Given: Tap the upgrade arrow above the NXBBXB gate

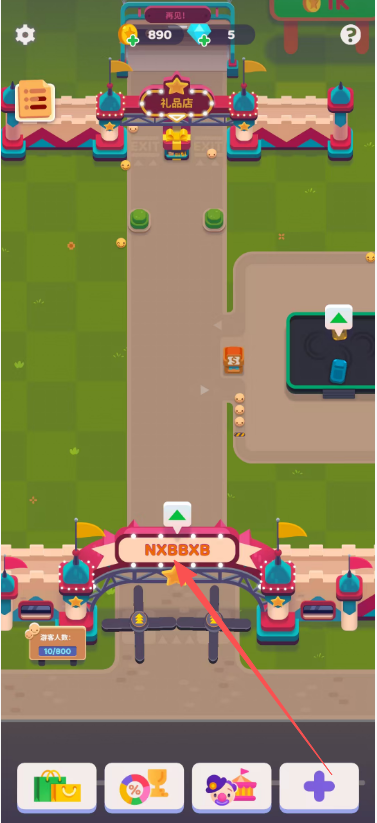Looking at the screenshot, I should 177,515.
